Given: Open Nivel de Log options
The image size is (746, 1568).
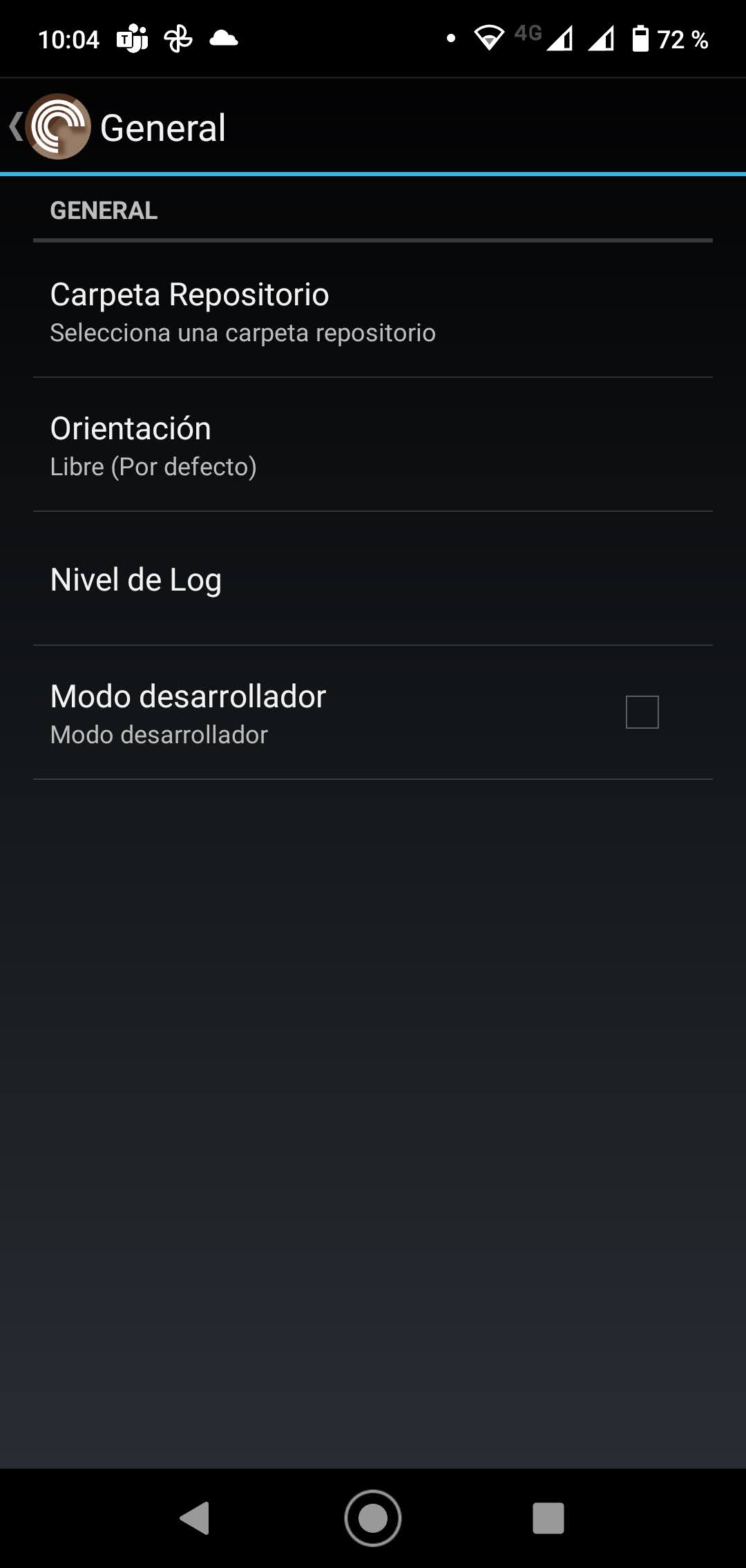Looking at the screenshot, I should point(373,580).
